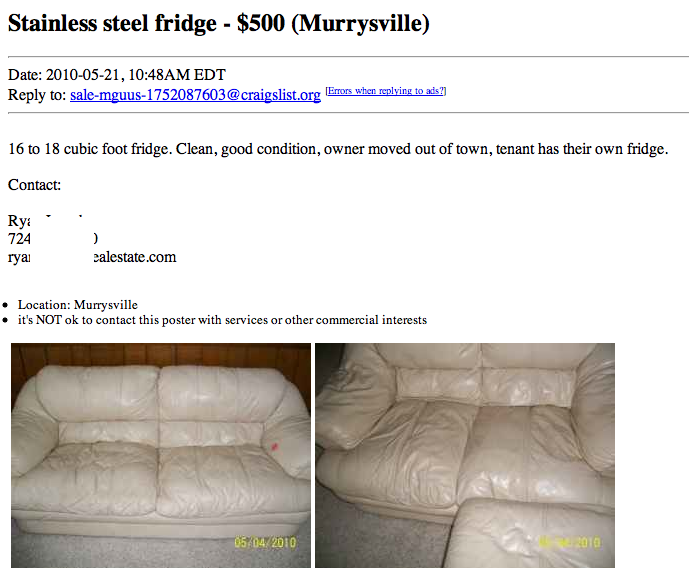Image resolution: width=689 pixels, height=574 pixels.
Task: Open 'Errors when replying to ads?' link
Action: (386, 91)
